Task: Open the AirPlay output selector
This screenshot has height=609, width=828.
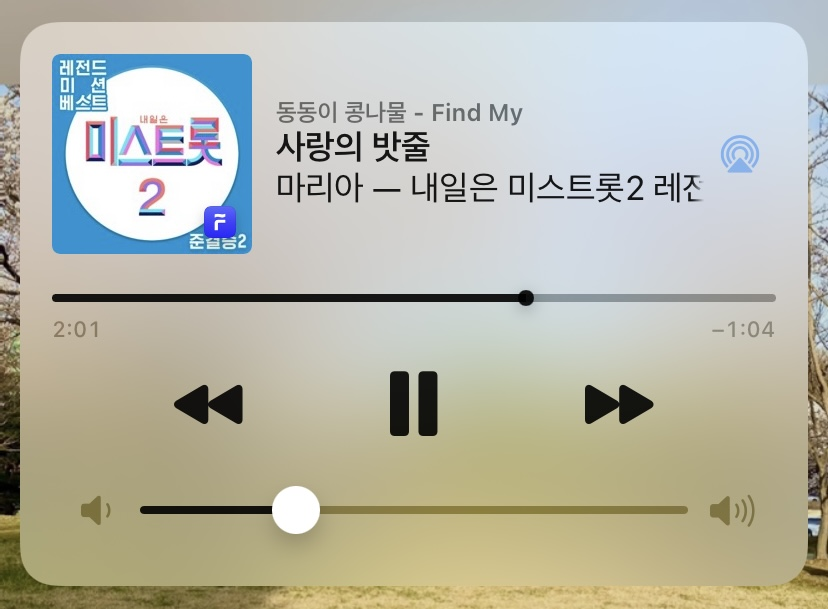Action: [740, 155]
